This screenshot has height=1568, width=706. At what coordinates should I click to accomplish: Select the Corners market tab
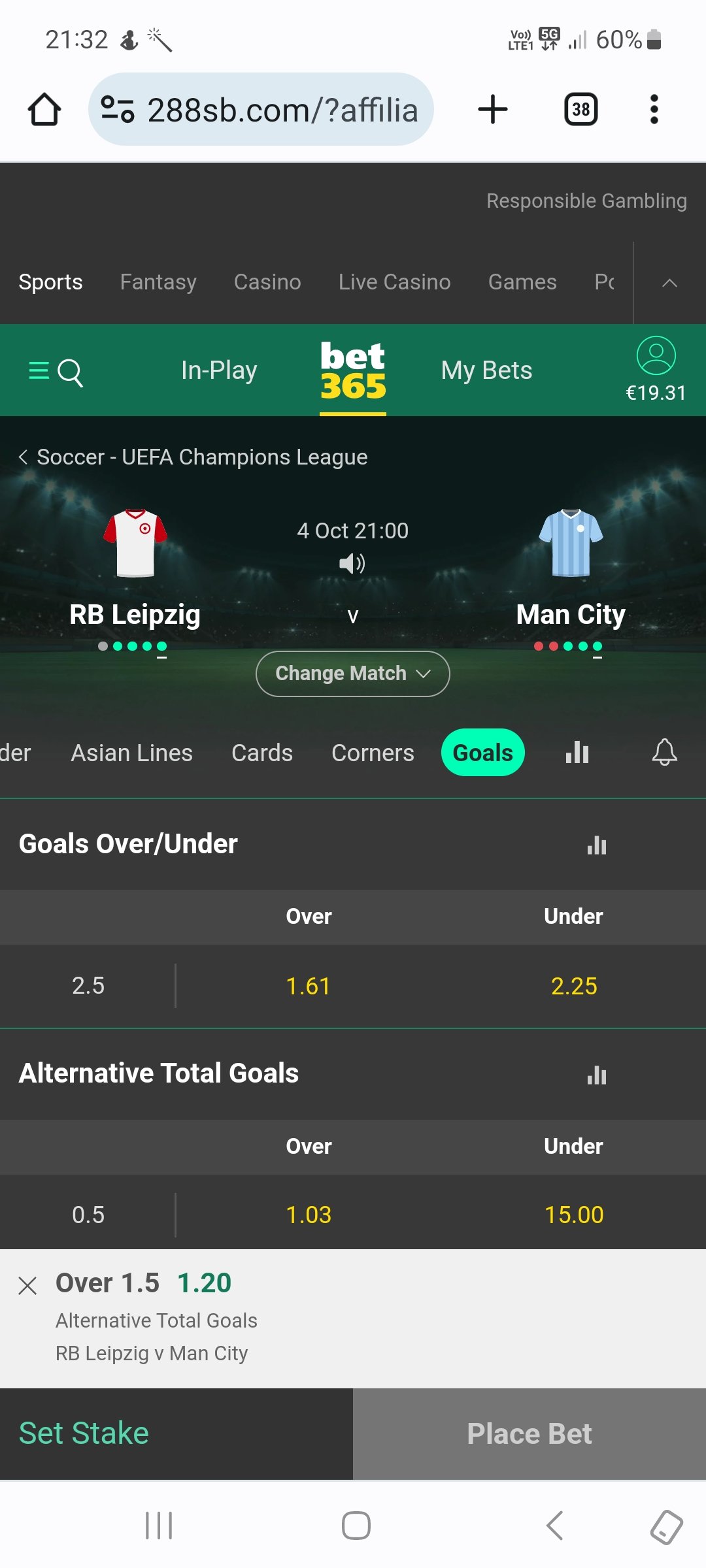pyautogui.click(x=373, y=753)
